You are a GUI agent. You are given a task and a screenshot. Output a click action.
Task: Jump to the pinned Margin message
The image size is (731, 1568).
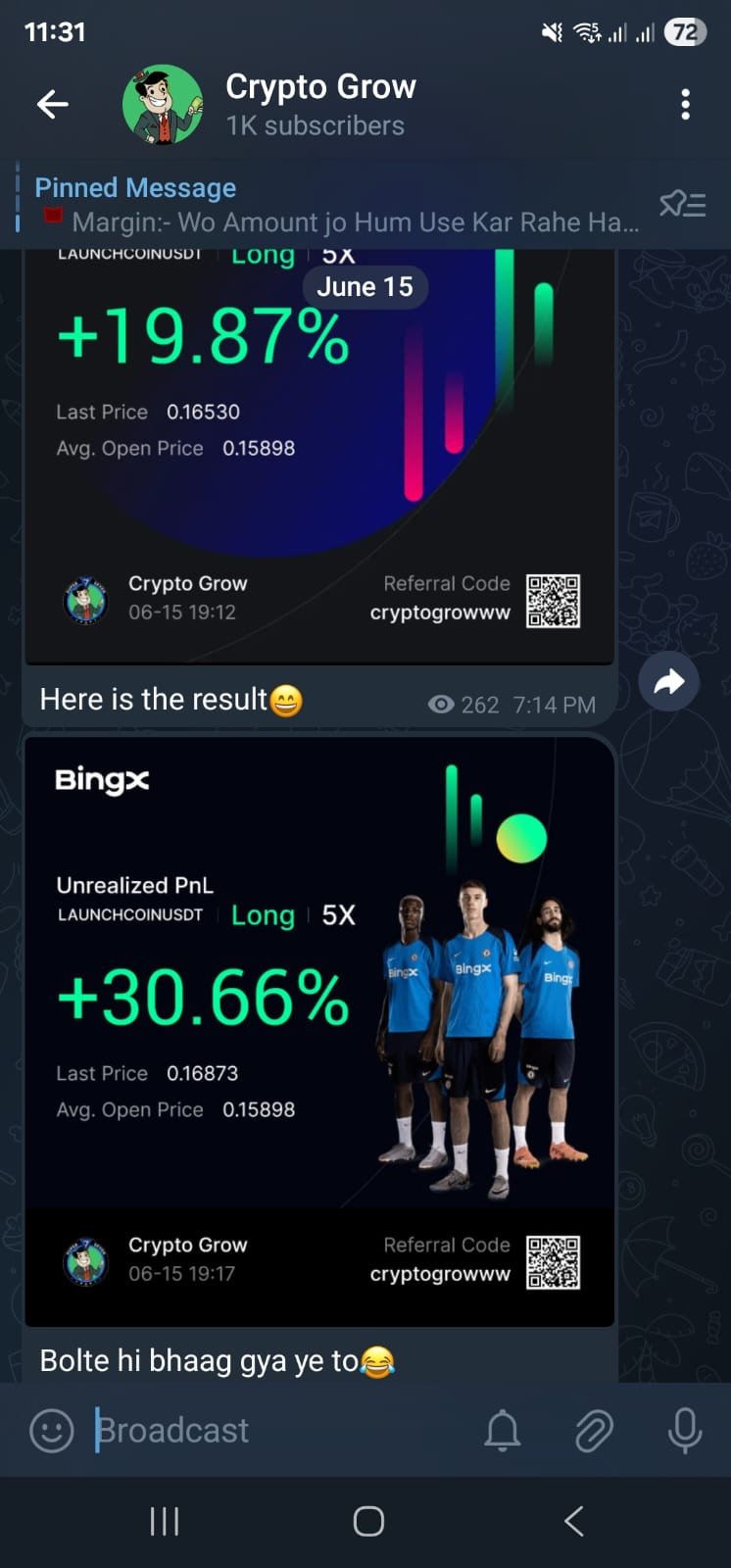333,205
